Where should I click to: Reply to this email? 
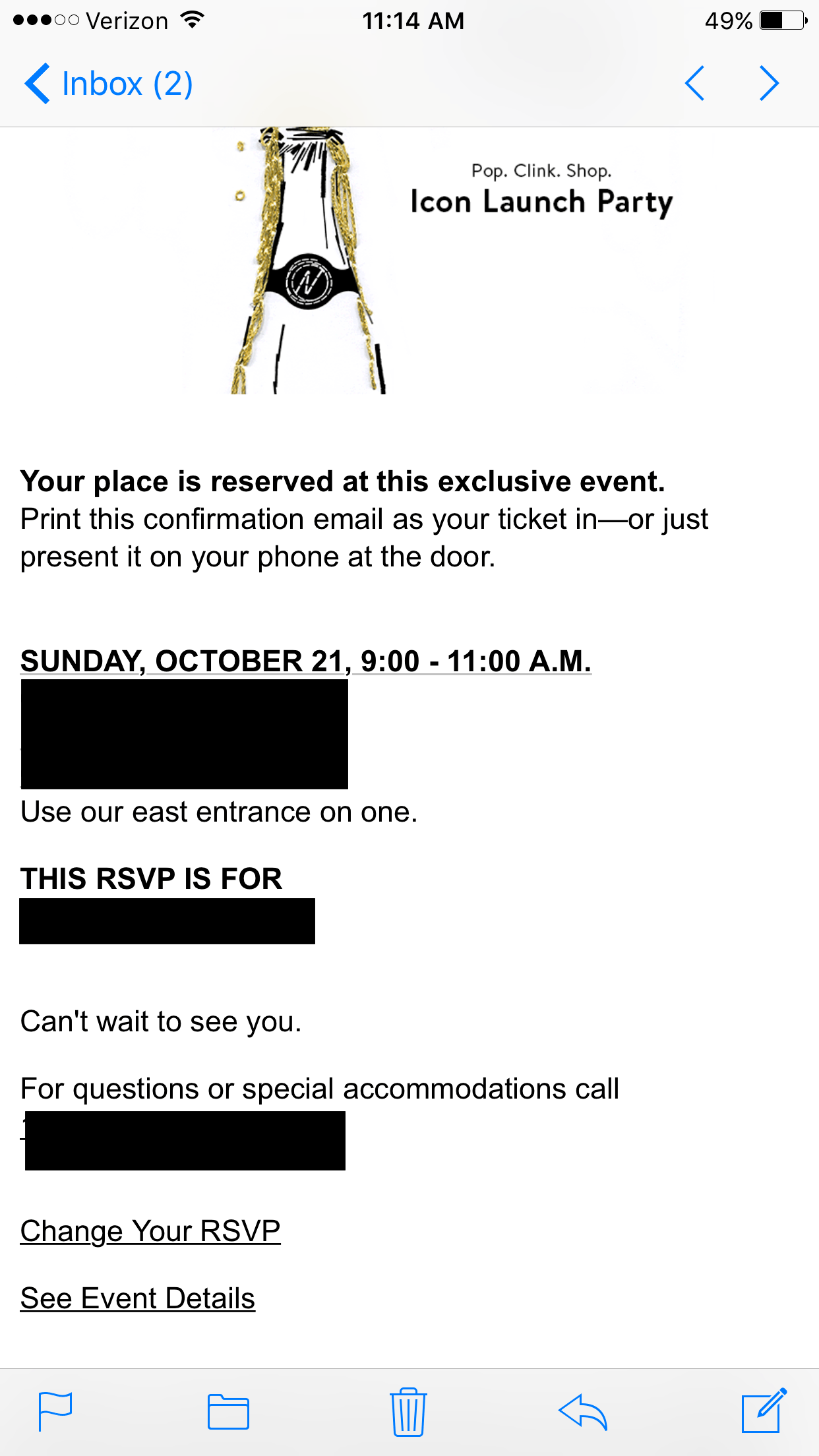tap(583, 1411)
